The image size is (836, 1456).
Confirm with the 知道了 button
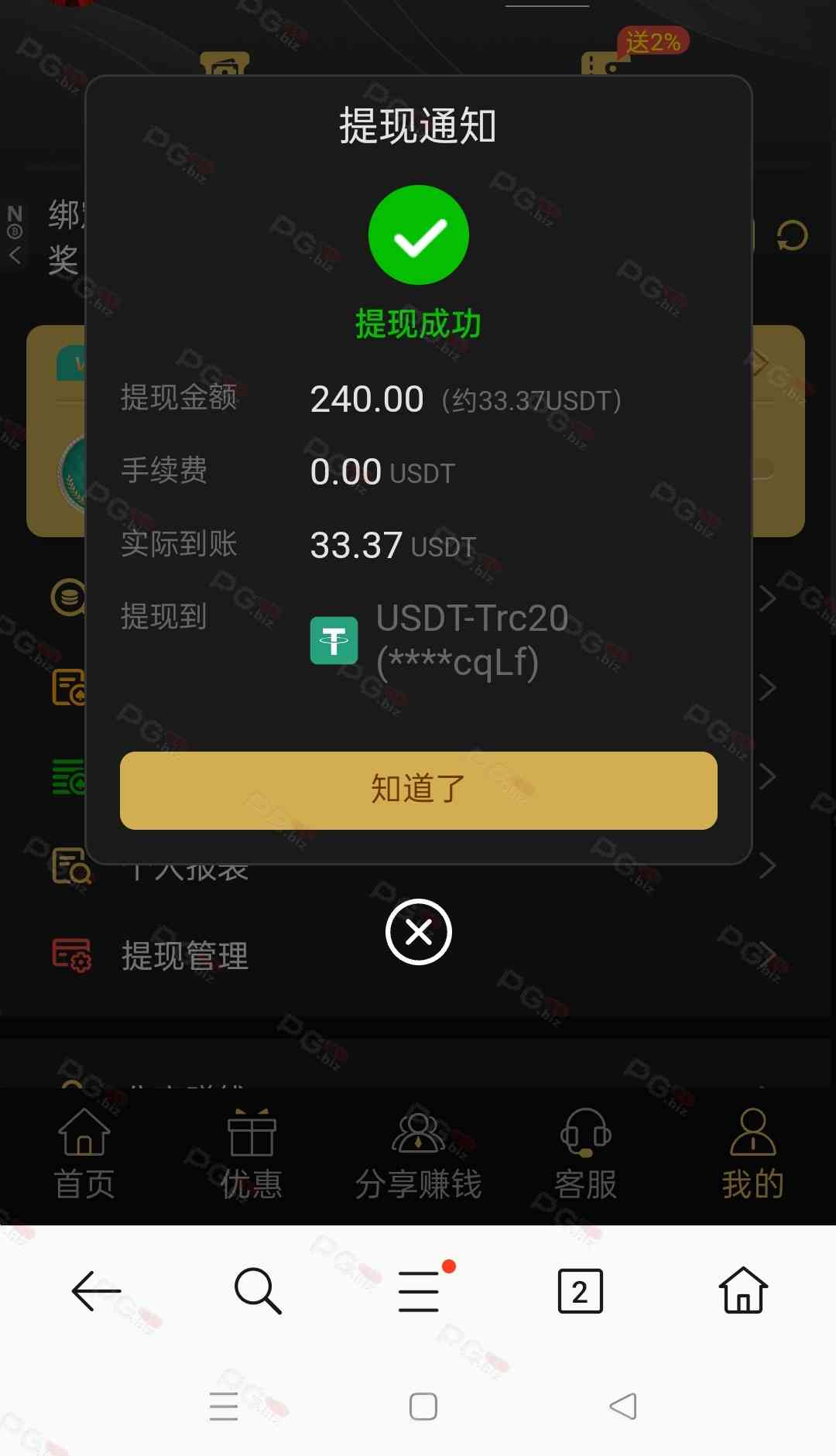[418, 790]
